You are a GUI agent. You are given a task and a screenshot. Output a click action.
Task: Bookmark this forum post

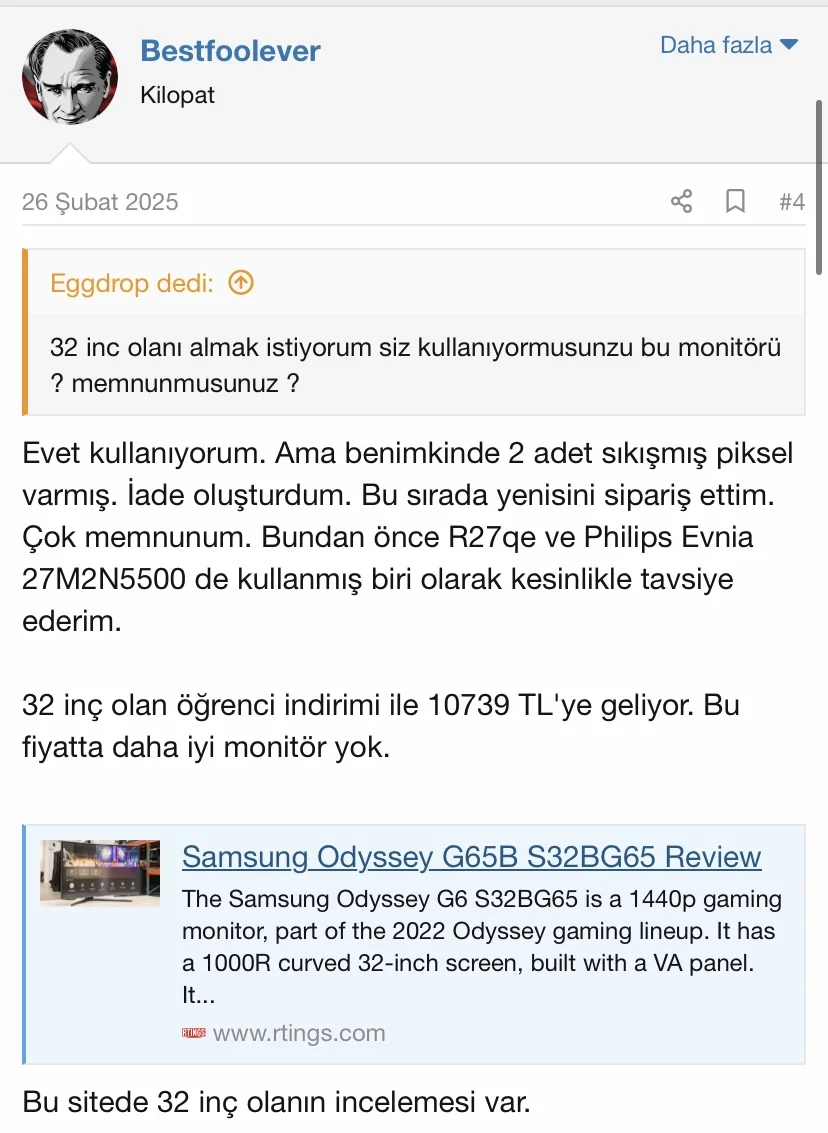pyautogui.click(x=735, y=202)
